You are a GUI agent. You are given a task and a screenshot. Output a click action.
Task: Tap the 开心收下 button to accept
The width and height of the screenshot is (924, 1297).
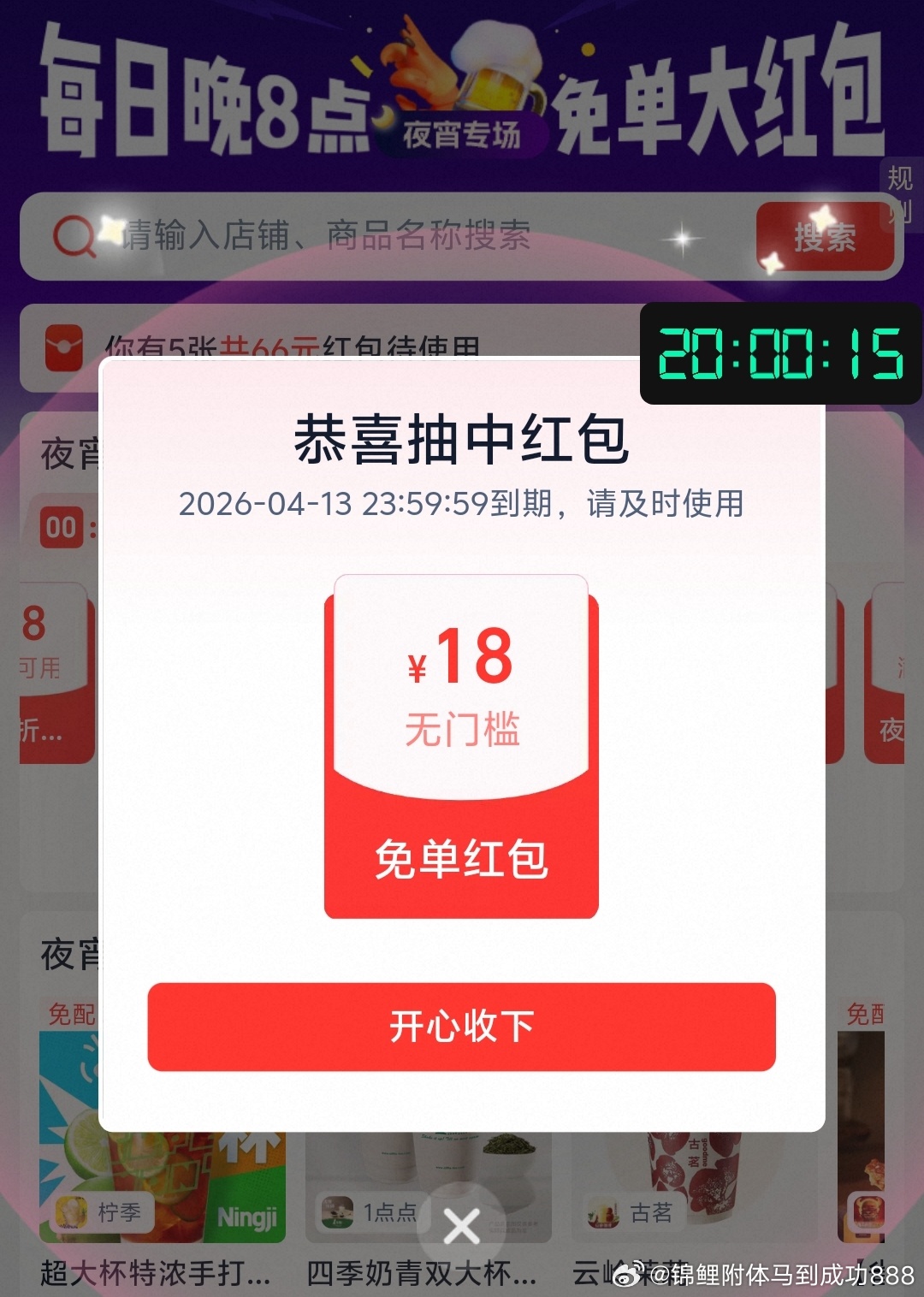pos(461,1027)
